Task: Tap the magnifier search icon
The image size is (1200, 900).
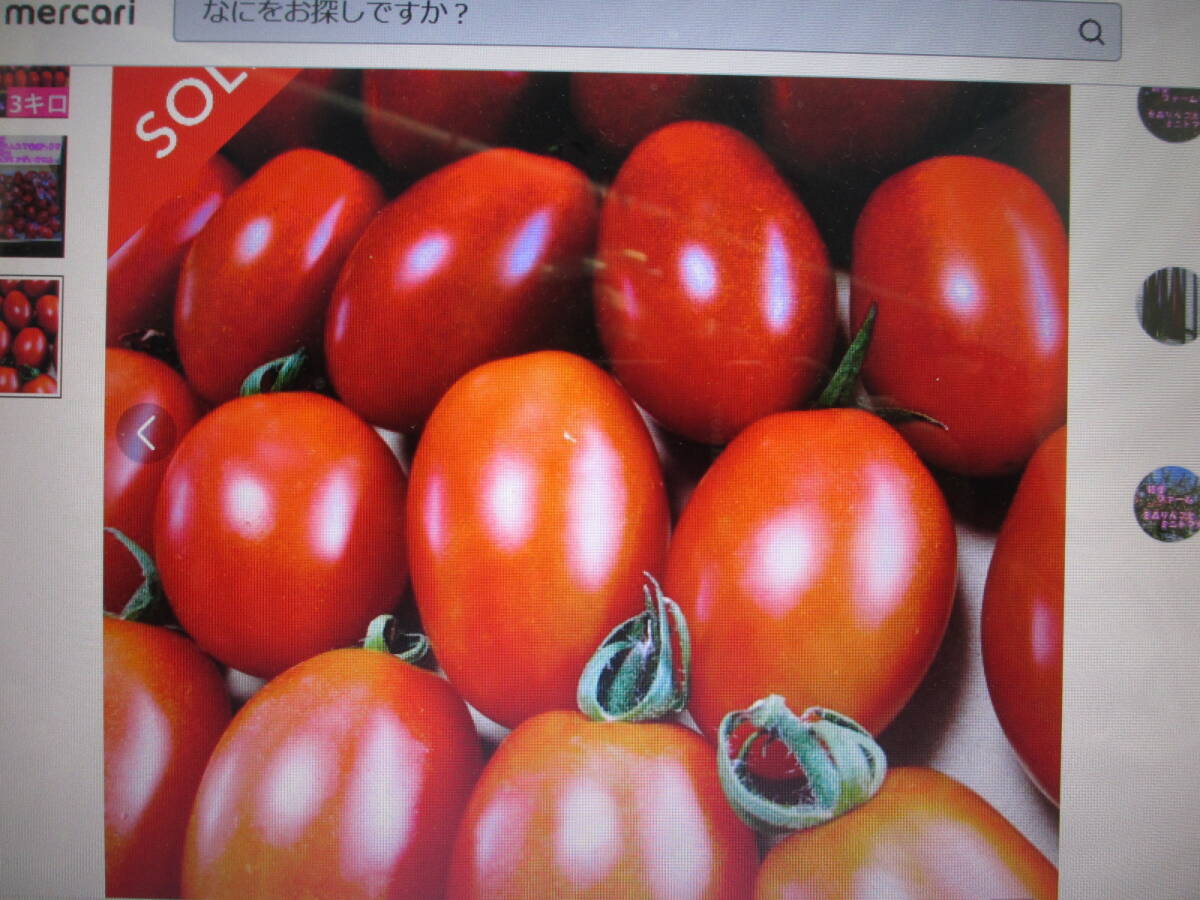Action: 1091,32
